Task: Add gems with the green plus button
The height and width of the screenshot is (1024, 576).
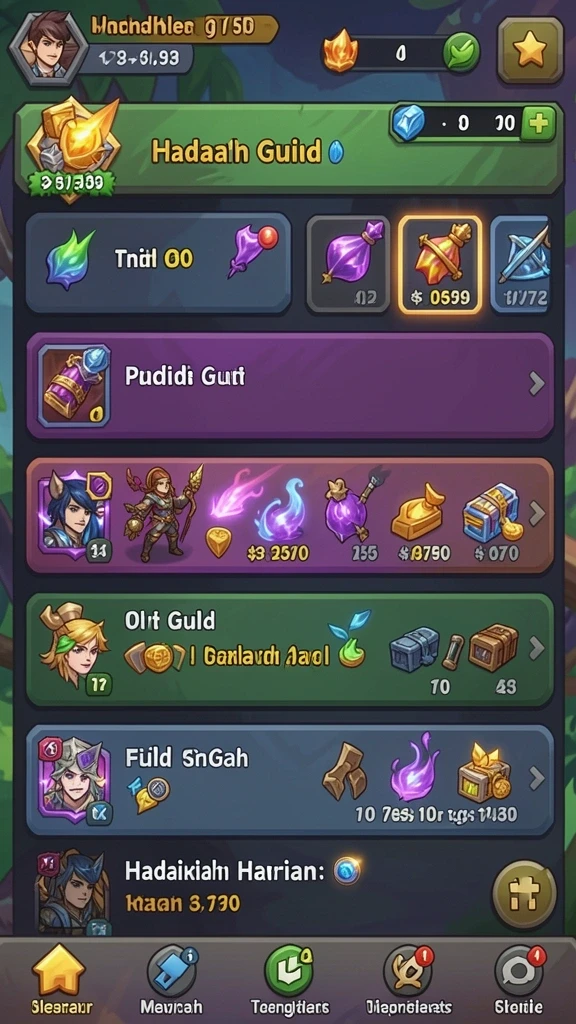Action: 538,123
